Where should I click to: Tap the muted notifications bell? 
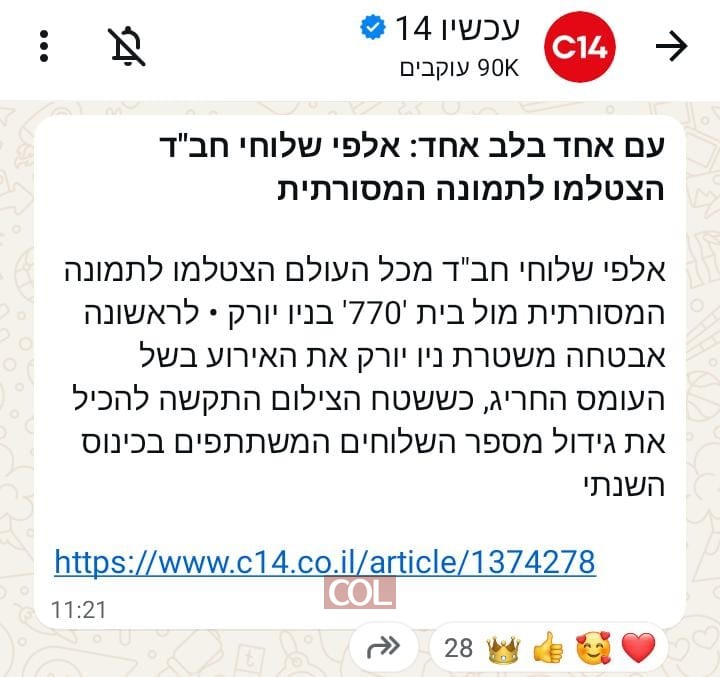point(127,46)
